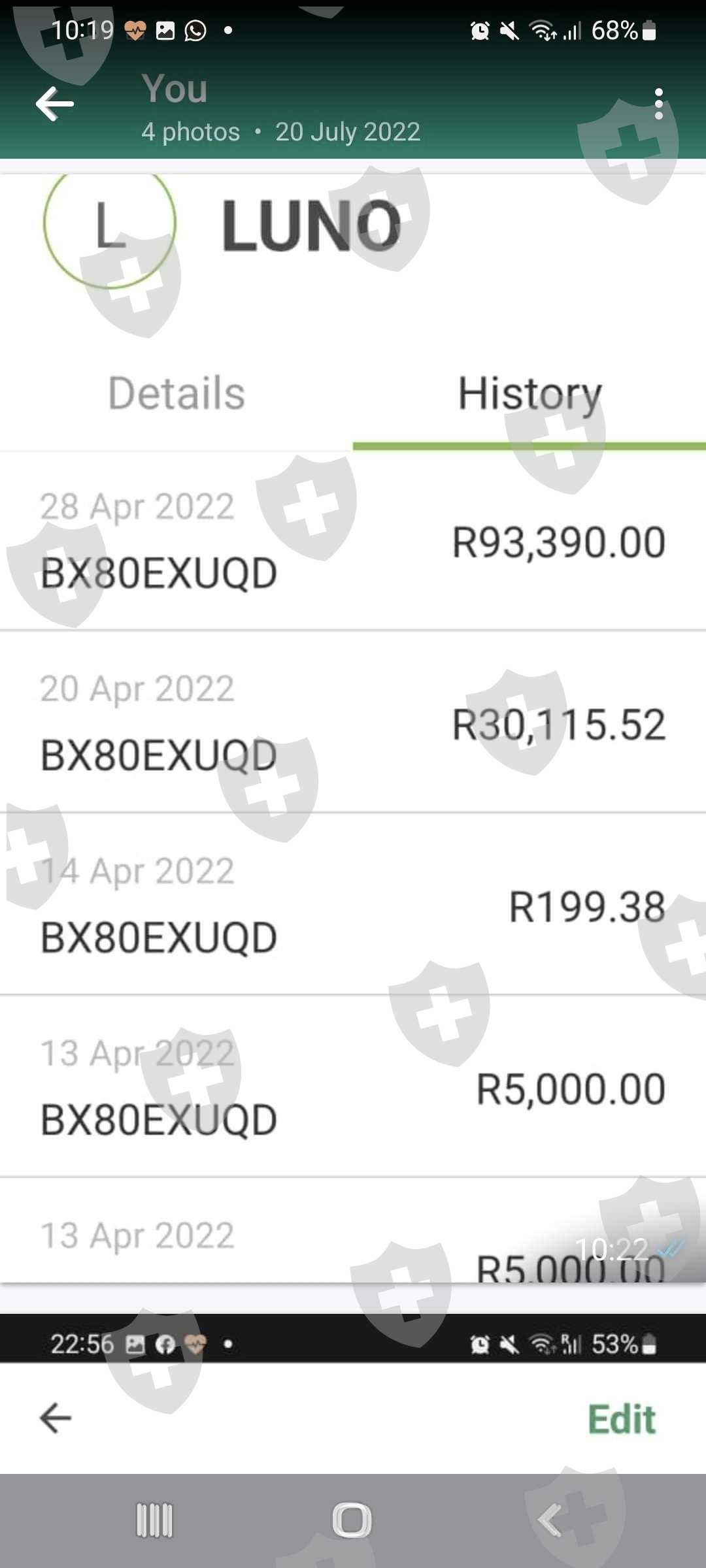Open the photo showing LUNO history

(353, 725)
